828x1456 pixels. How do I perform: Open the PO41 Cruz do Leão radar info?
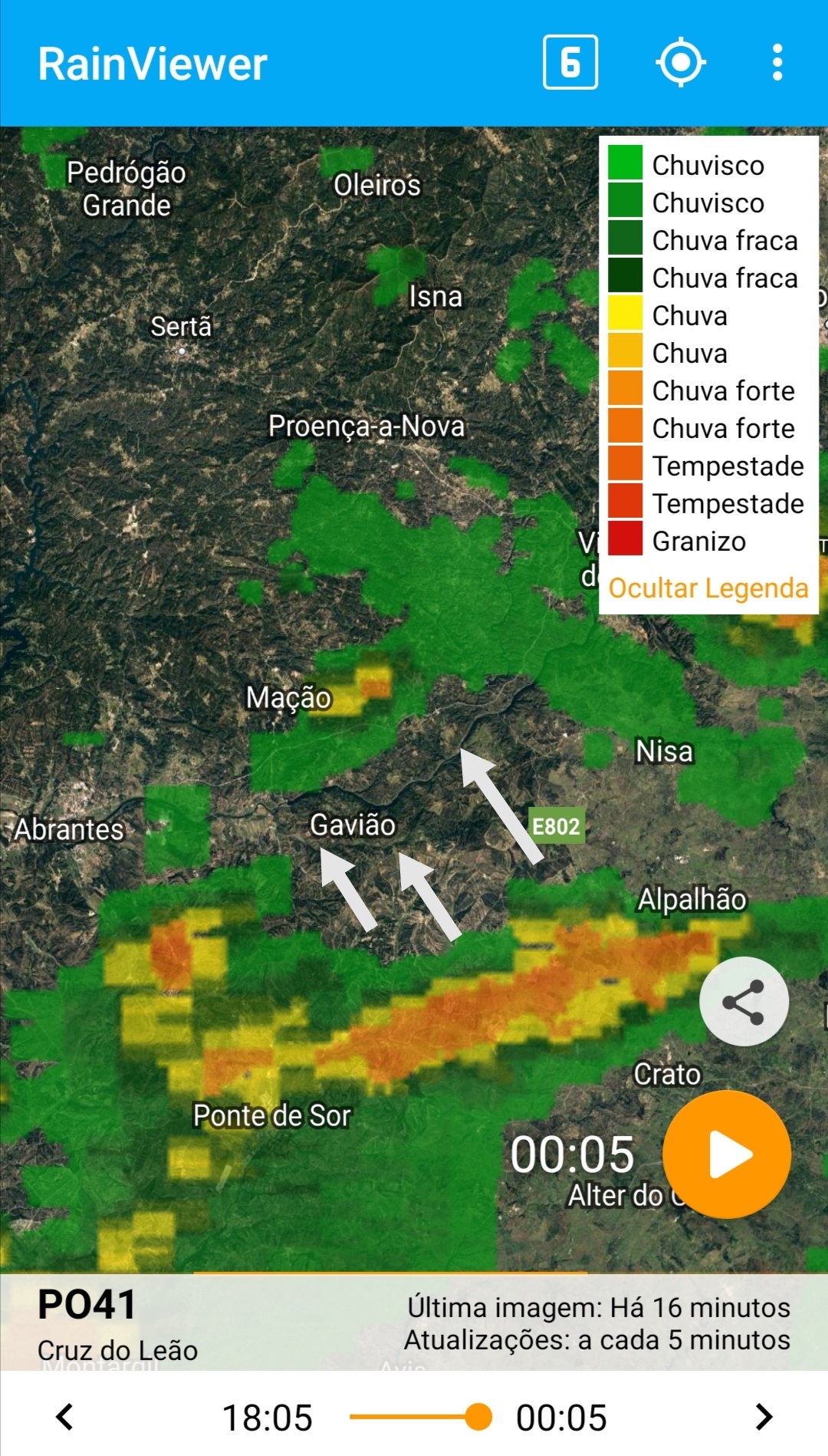pyautogui.click(x=118, y=1323)
